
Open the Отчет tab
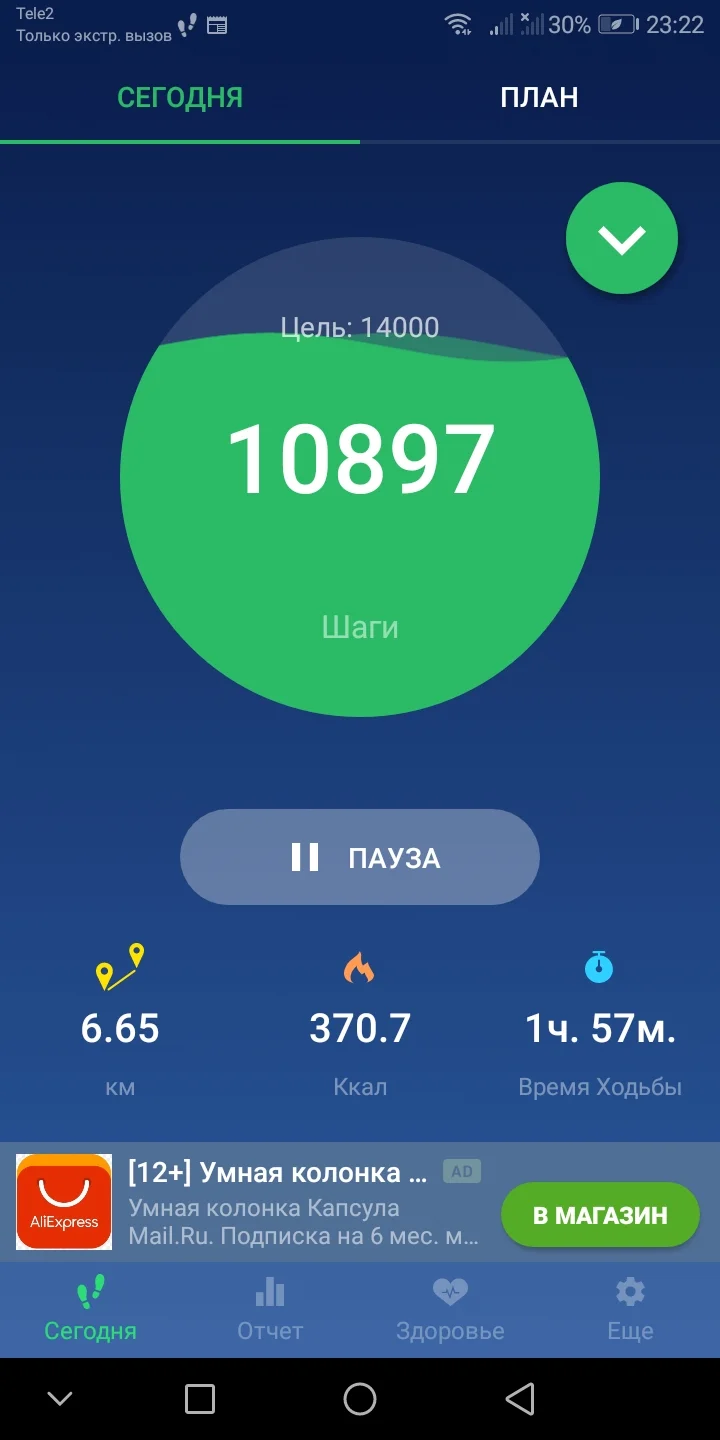coord(270,1310)
